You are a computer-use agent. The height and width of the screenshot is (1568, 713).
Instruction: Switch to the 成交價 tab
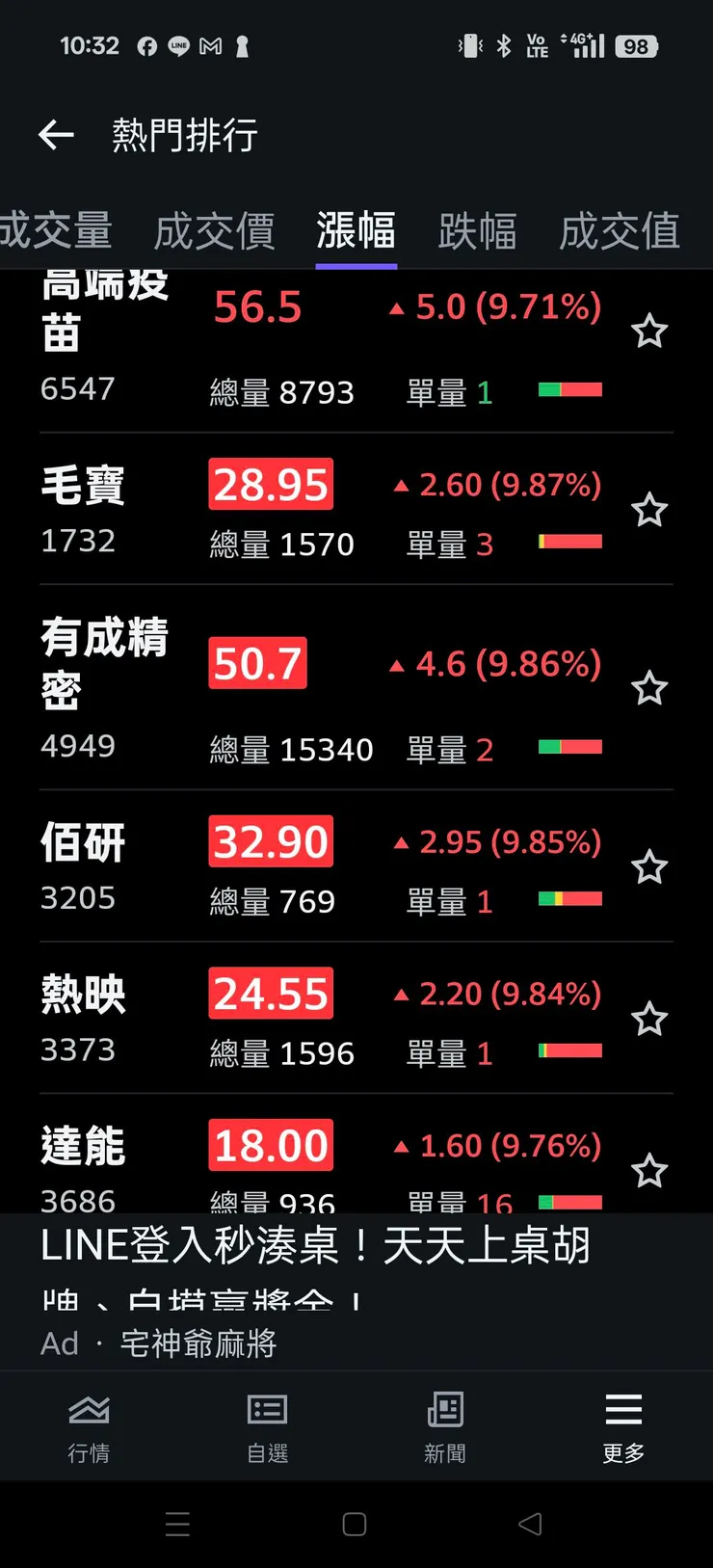point(214,231)
